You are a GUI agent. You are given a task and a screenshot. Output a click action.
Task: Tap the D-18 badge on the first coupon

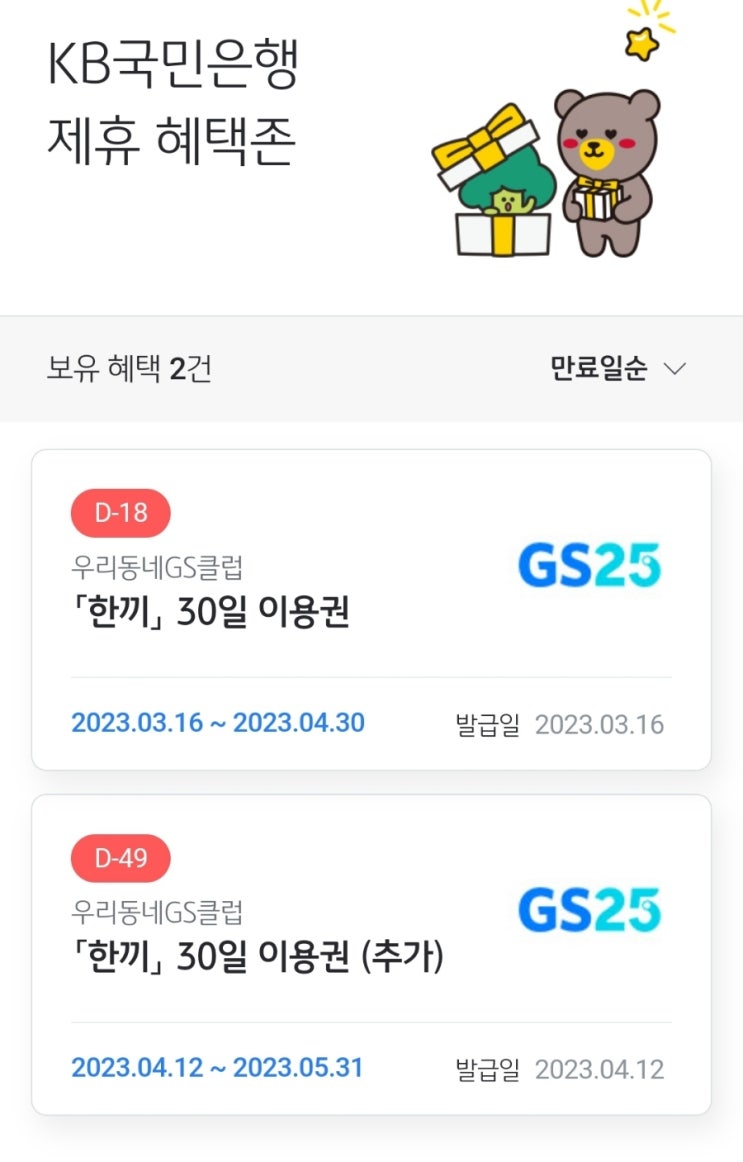[x=120, y=512]
